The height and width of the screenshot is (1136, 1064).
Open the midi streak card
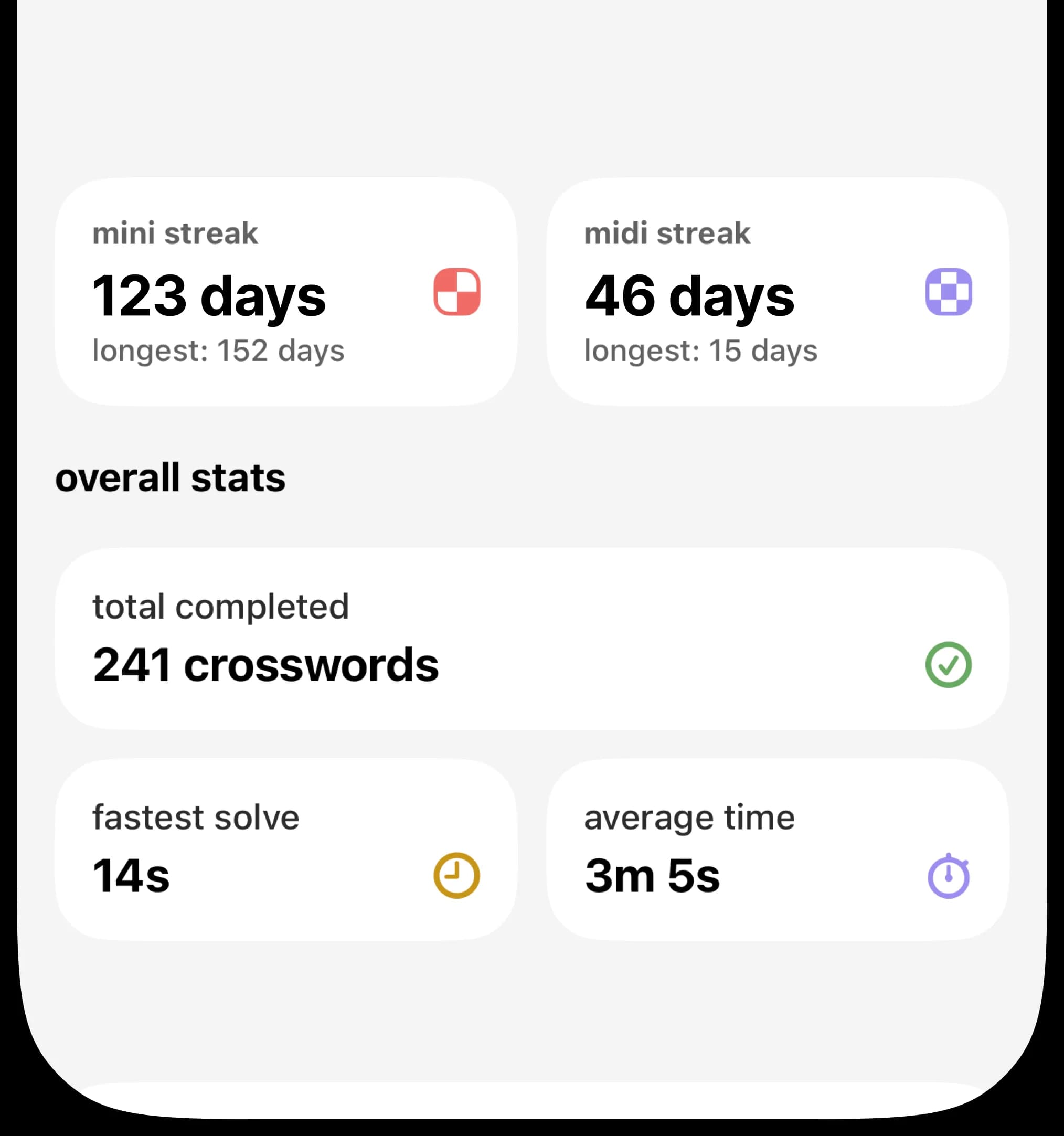777,289
